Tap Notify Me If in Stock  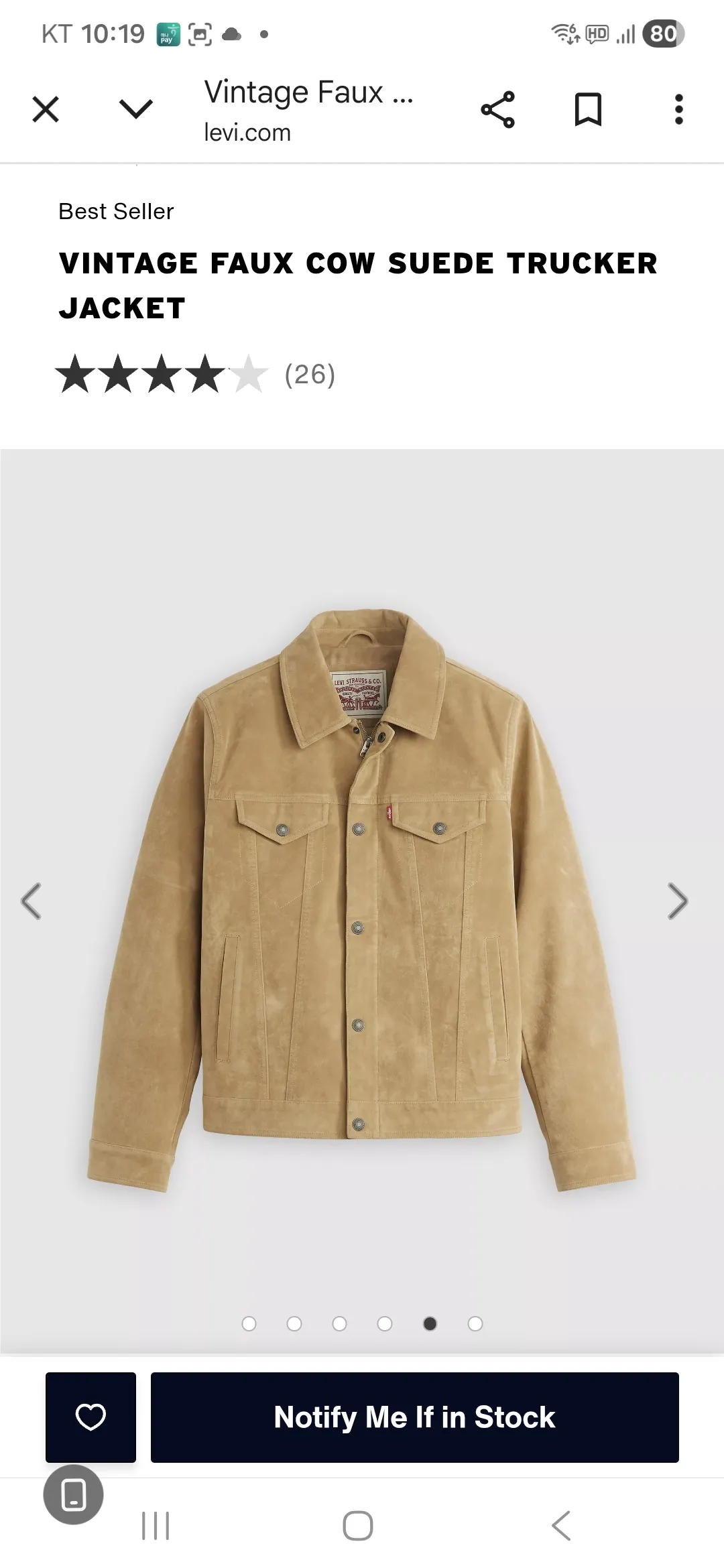coord(414,1417)
